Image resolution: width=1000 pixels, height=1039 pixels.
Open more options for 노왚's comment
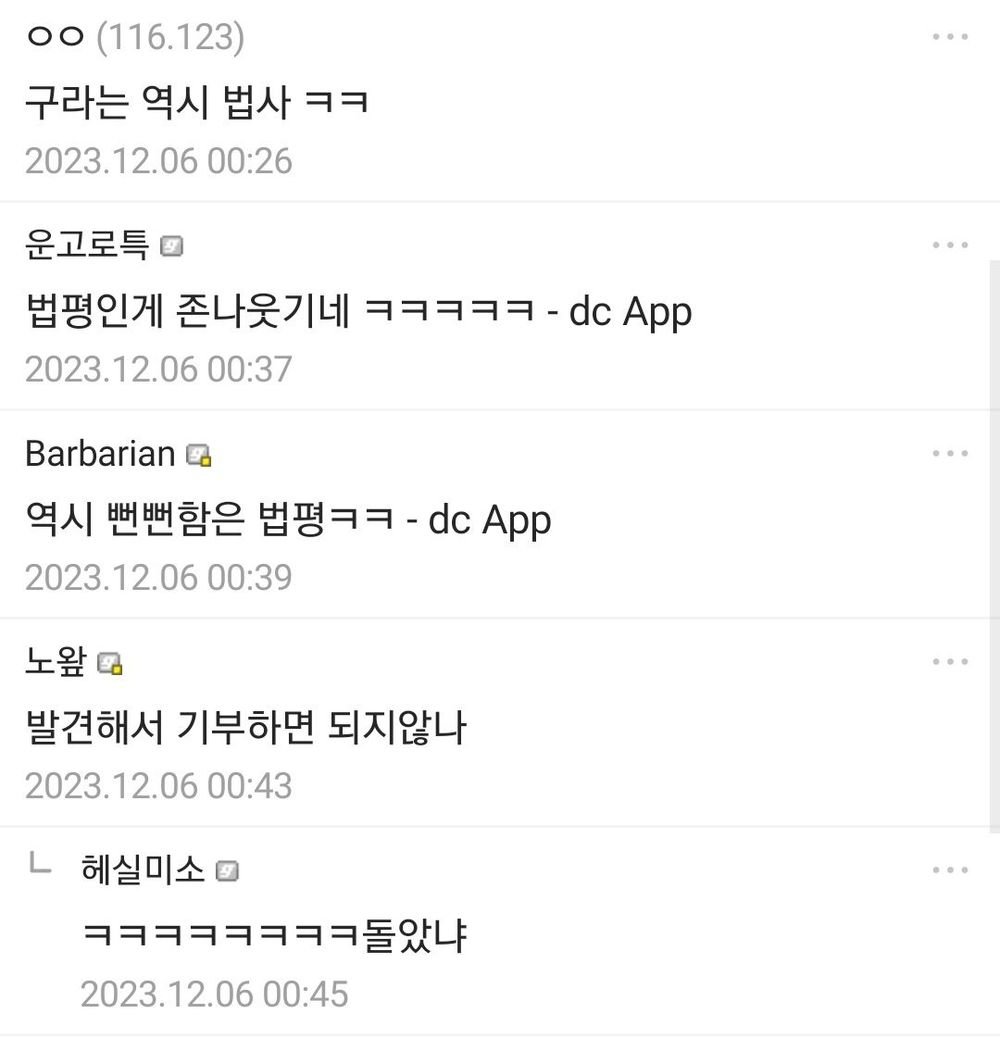click(949, 662)
